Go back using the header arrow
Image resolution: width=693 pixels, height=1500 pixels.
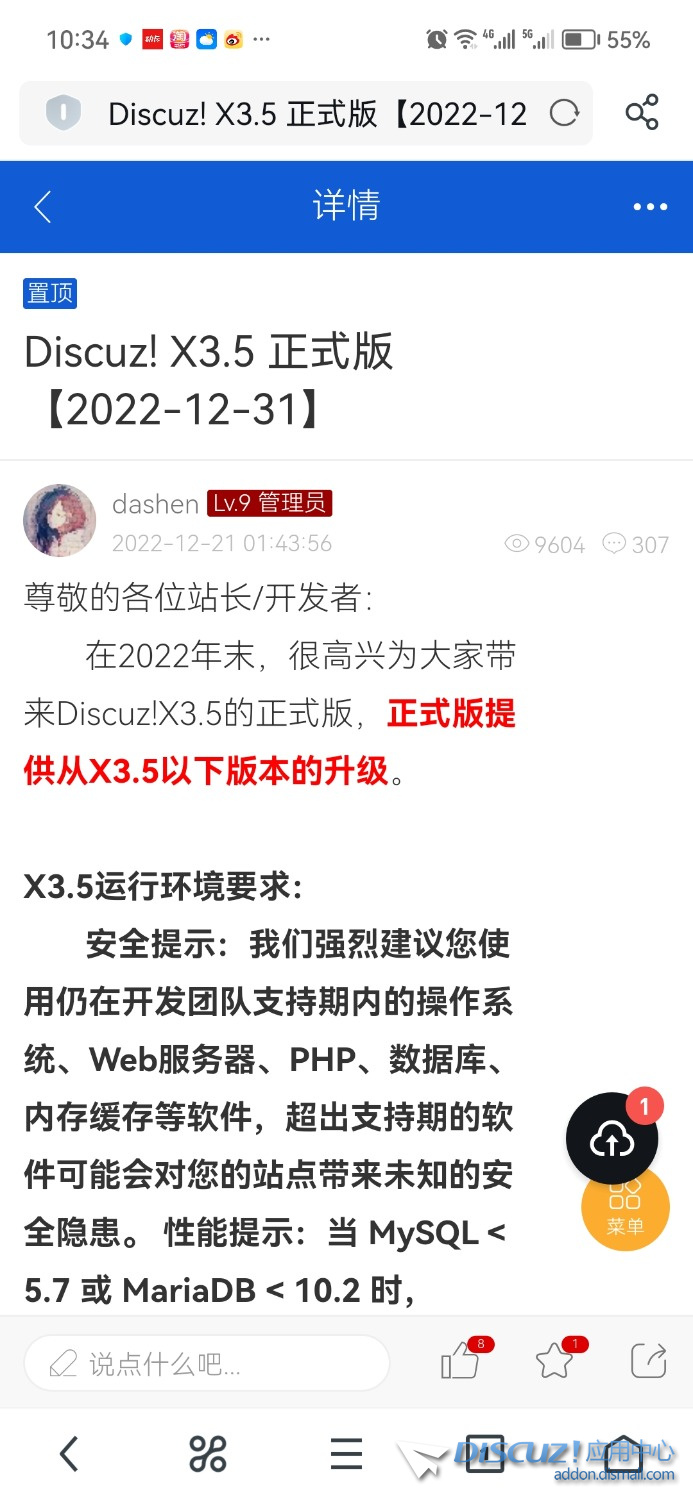click(x=42, y=207)
